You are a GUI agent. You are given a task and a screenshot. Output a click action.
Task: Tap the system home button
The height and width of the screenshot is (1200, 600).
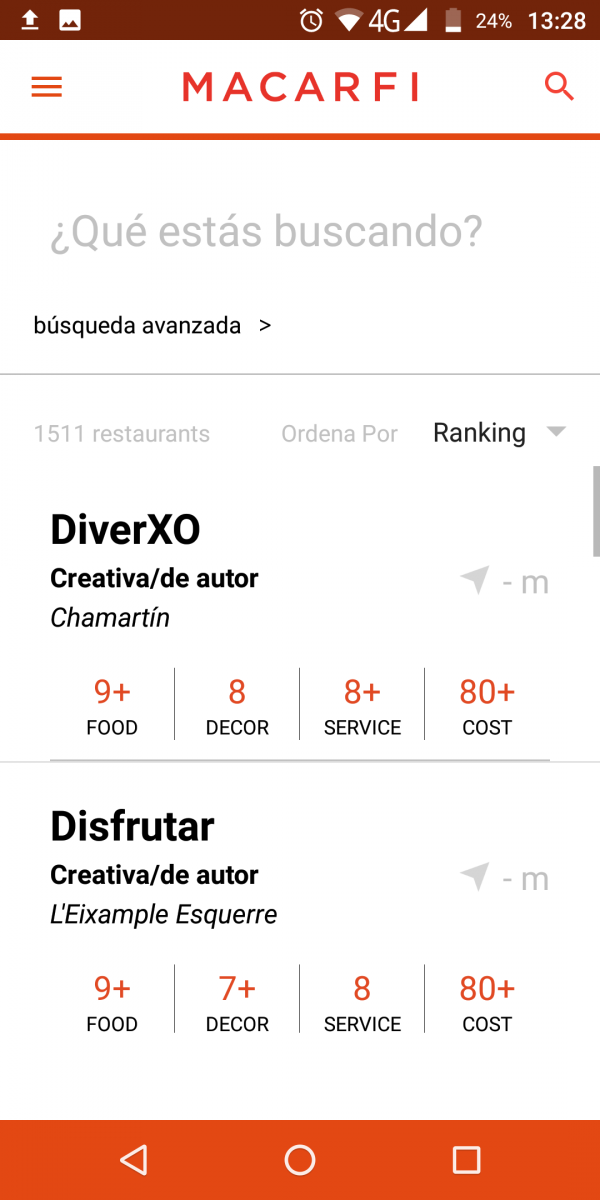click(x=300, y=1160)
